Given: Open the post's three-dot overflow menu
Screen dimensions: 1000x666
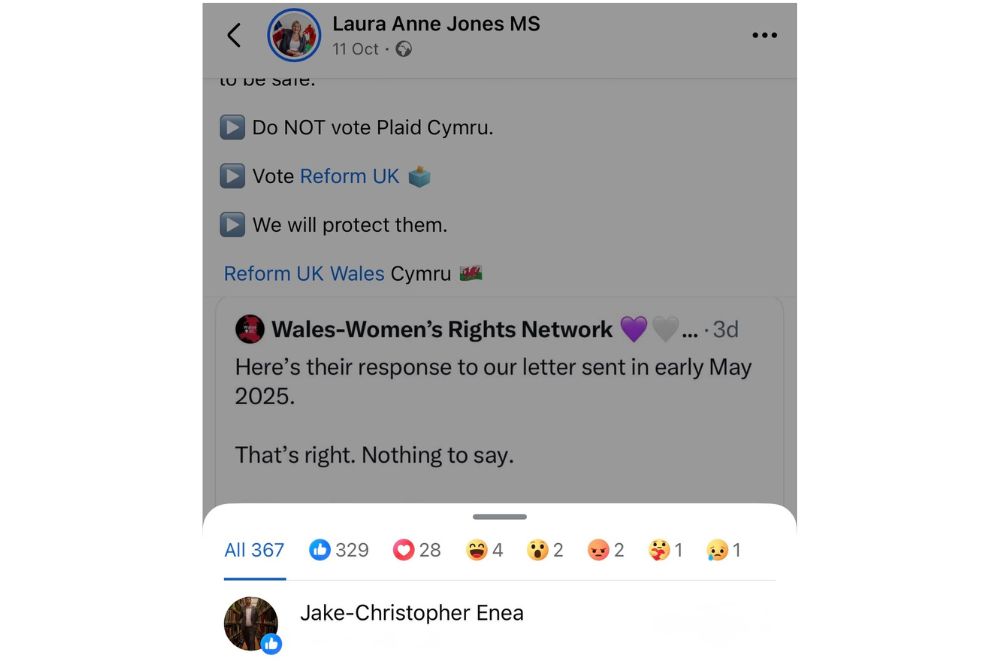Looking at the screenshot, I should [x=764, y=36].
